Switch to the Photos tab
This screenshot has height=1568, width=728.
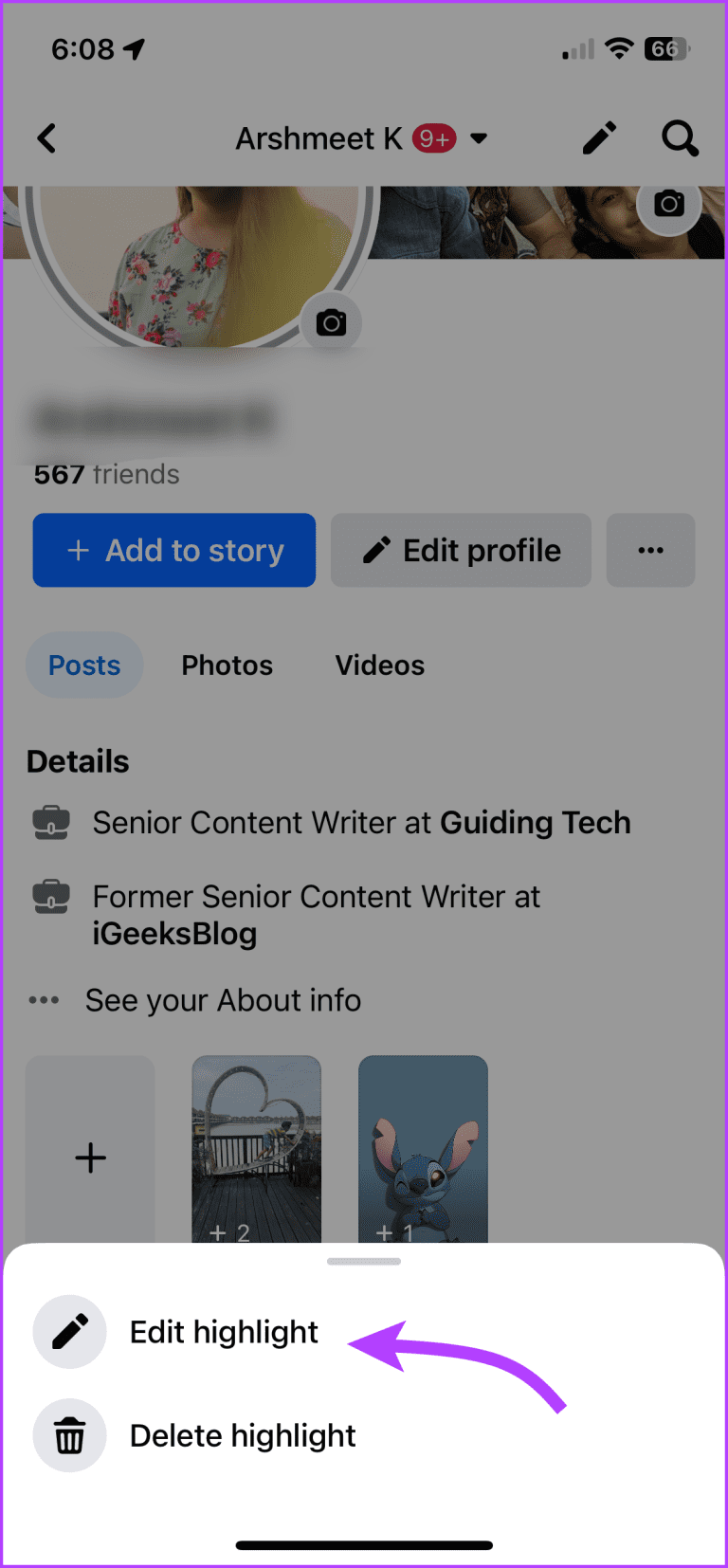pos(227,665)
